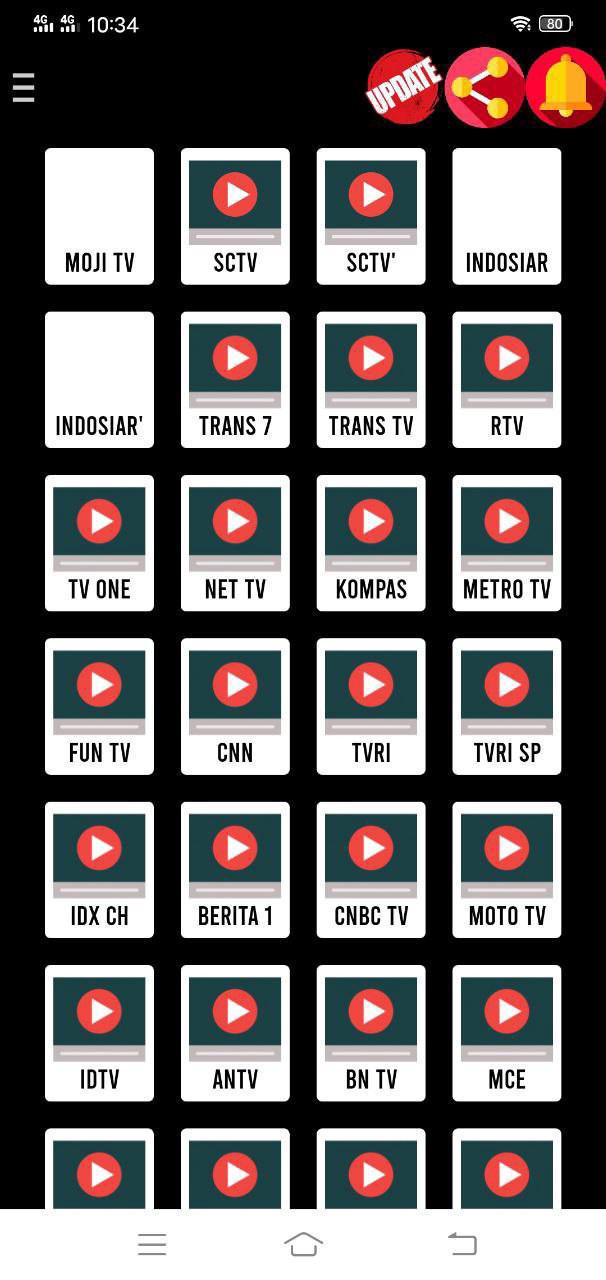
Task: Select the ANTV channel
Action: point(235,1032)
